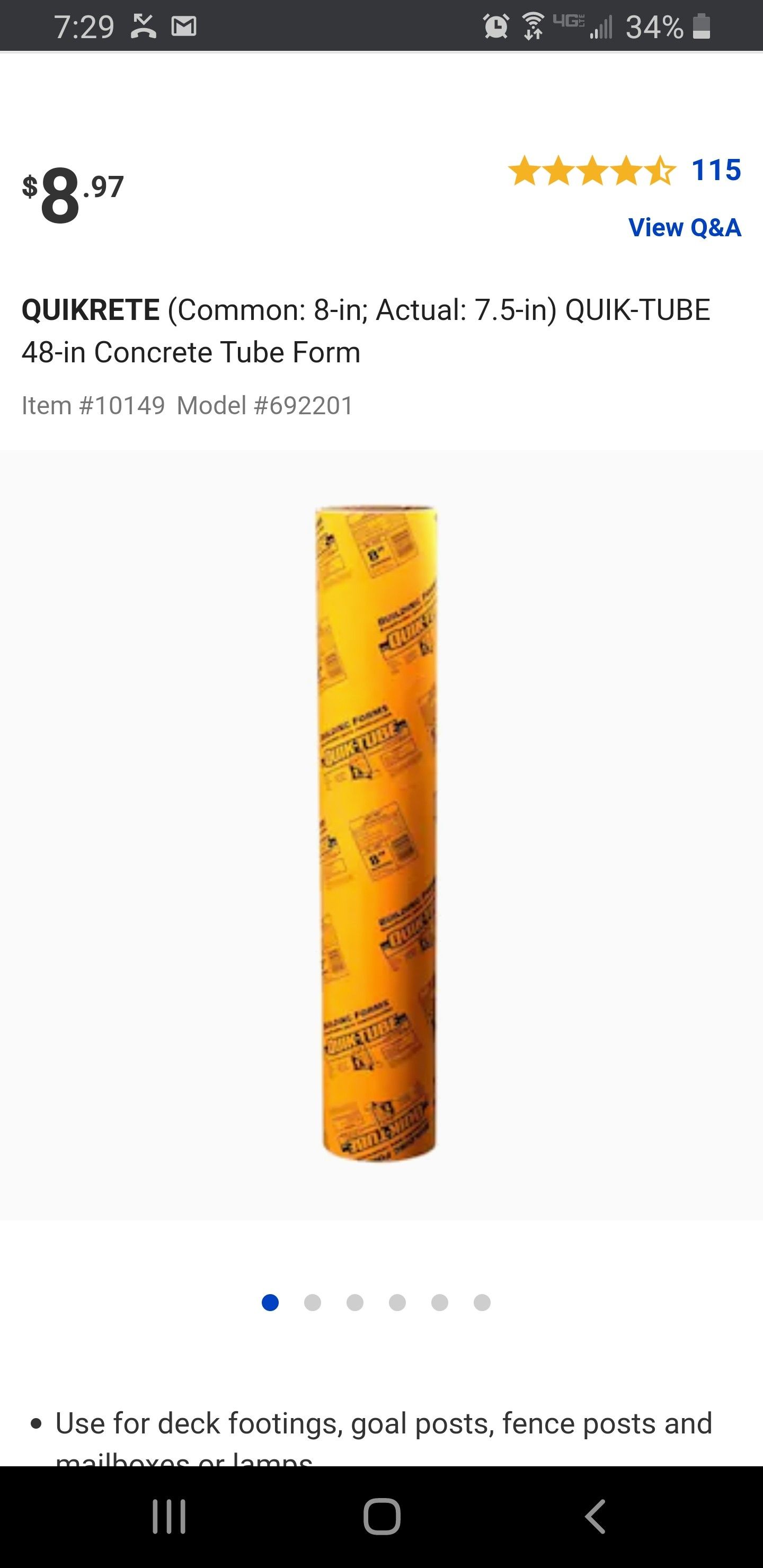
Task: Open recent apps from navigation bar
Action: click(x=168, y=1516)
